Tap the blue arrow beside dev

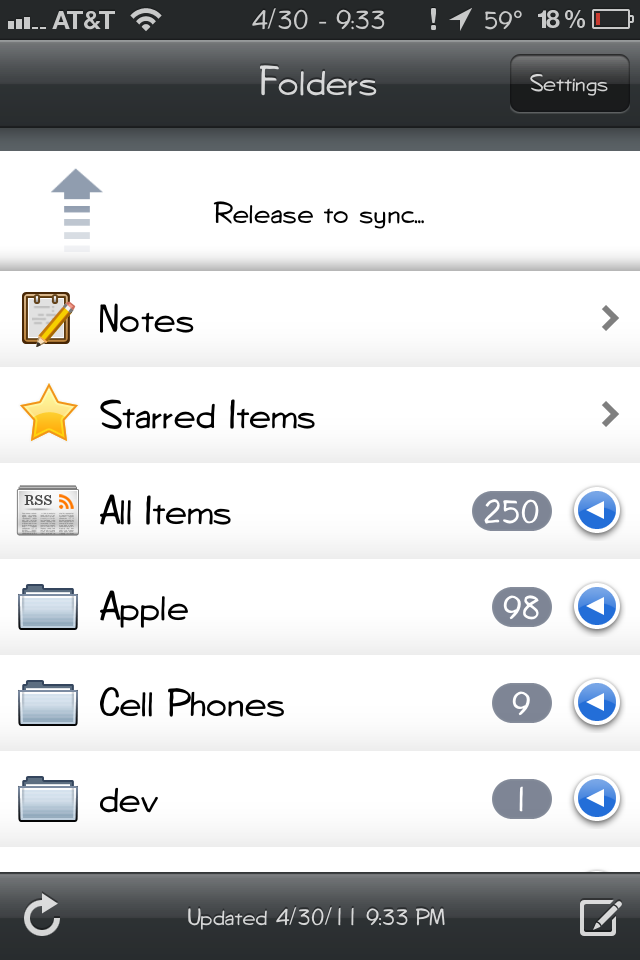tap(597, 800)
